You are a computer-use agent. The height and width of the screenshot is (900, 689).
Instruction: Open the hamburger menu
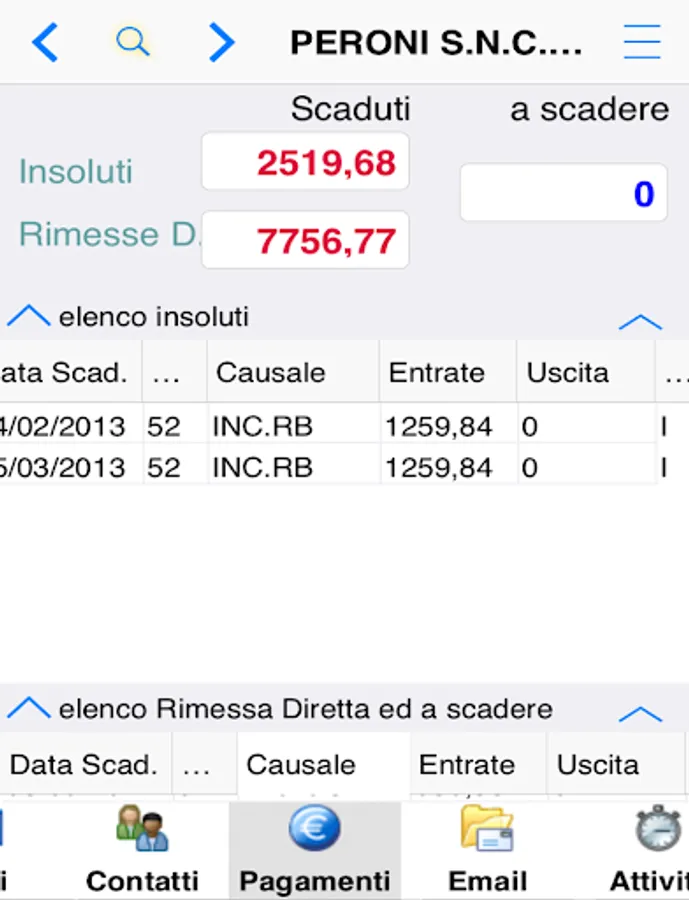(642, 42)
